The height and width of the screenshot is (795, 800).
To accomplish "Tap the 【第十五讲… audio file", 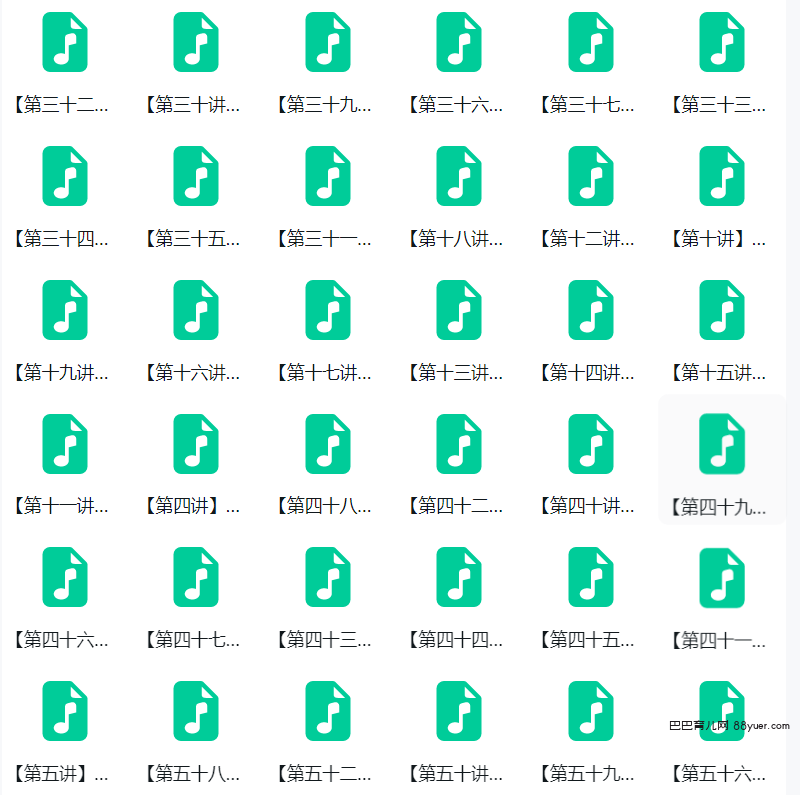I will (722, 310).
